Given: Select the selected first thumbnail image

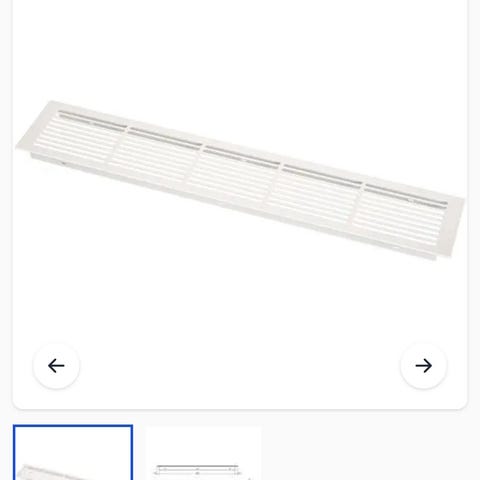Looking at the screenshot, I should (x=73, y=453).
